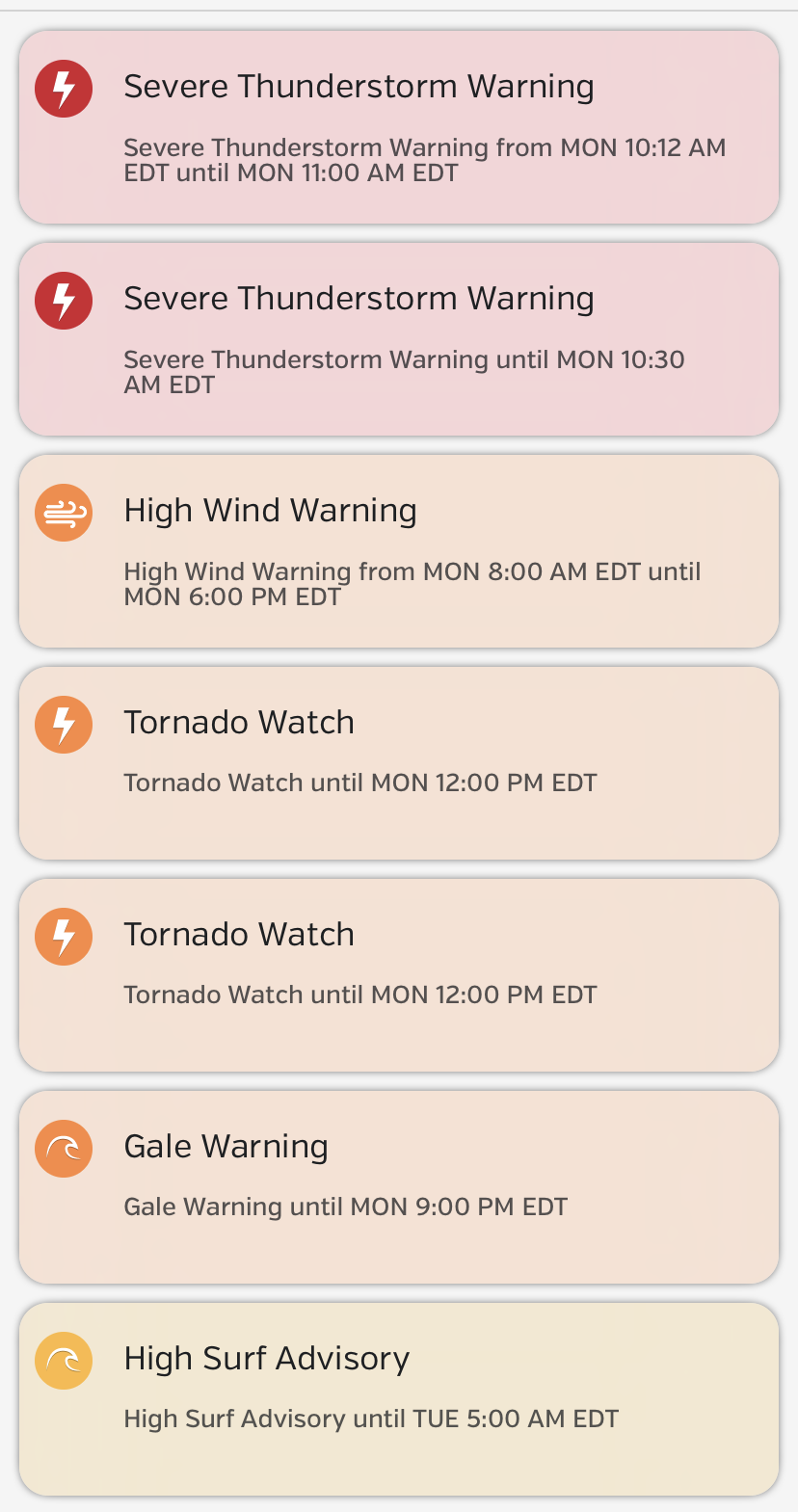
Task: View Severe Thunderstorm Warning until 10:30 AM
Action: coord(399,339)
